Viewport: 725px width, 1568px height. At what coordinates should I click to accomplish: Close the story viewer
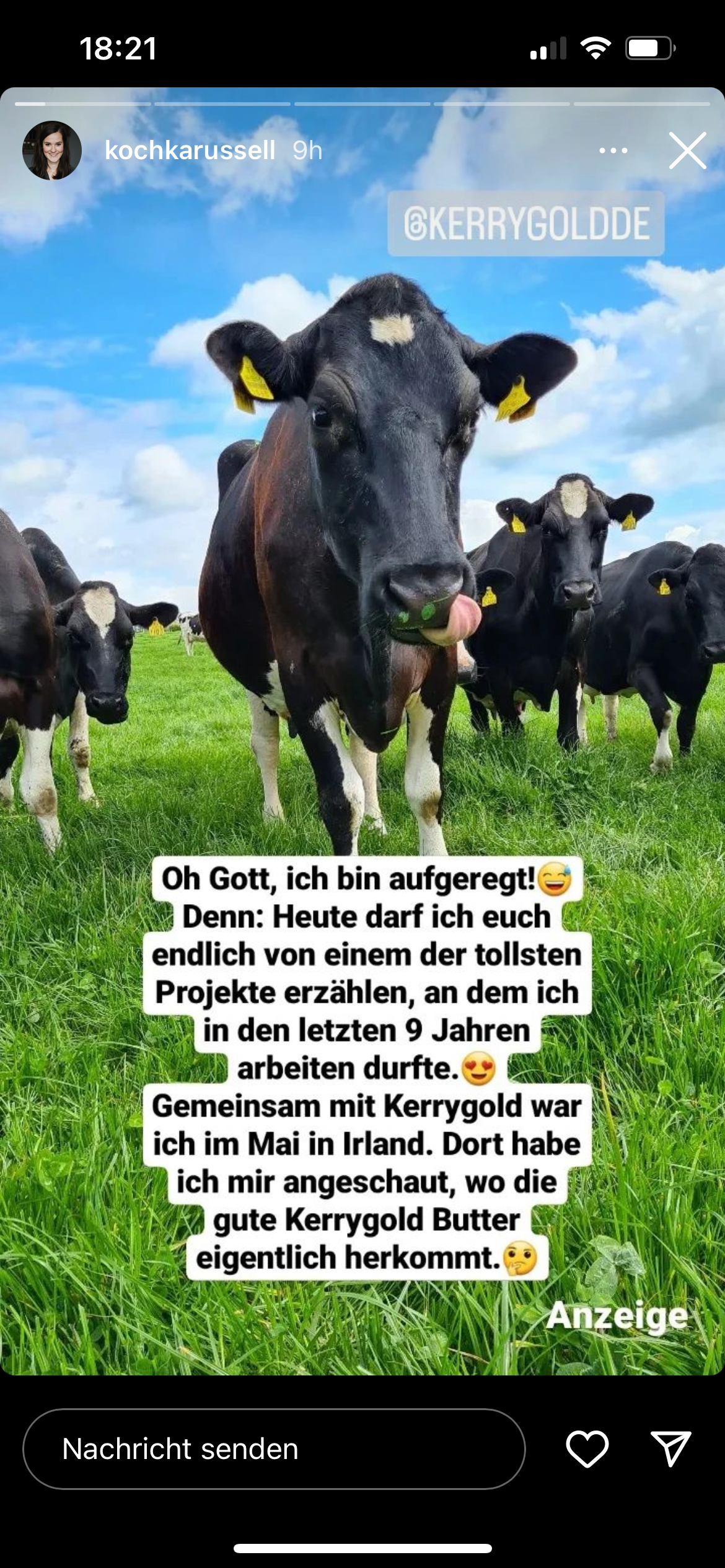[687, 150]
